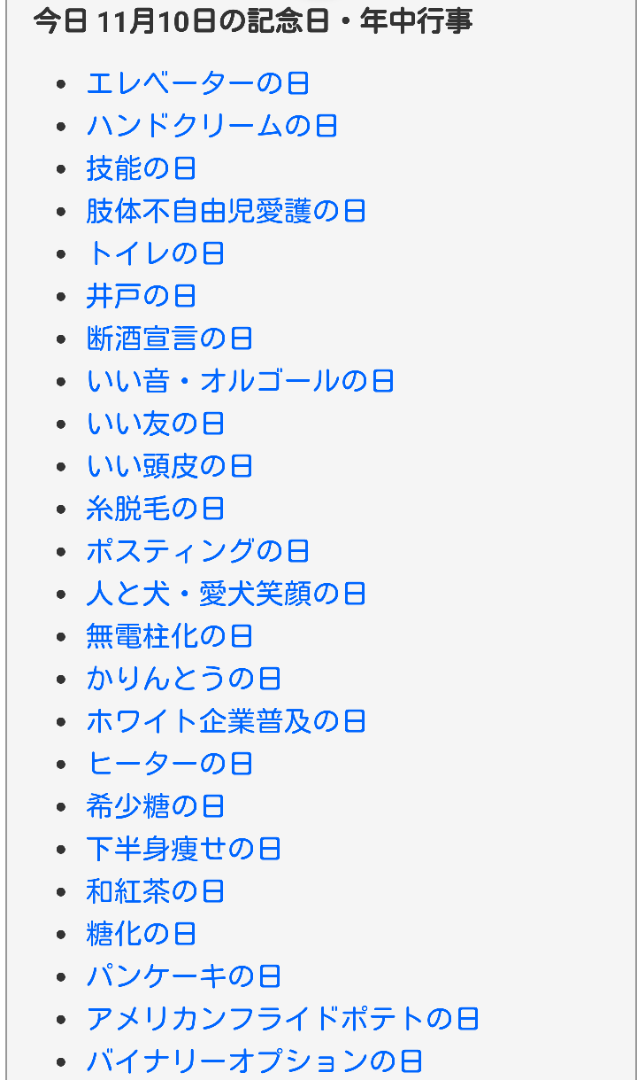
Task: Open the ポスティングの日 link
Action: (x=198, y=551)
